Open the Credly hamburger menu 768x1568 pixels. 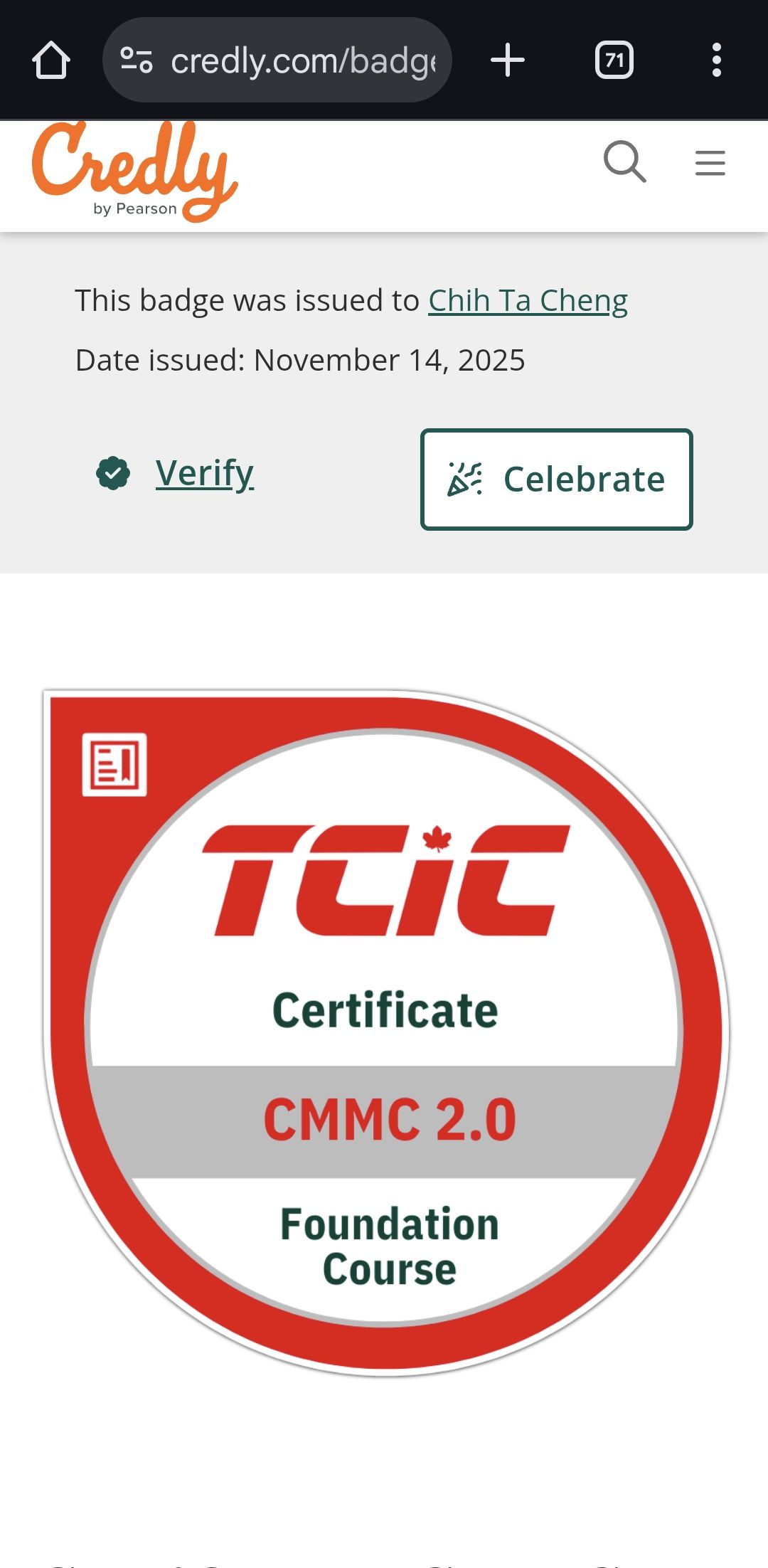tap(710, 163)
